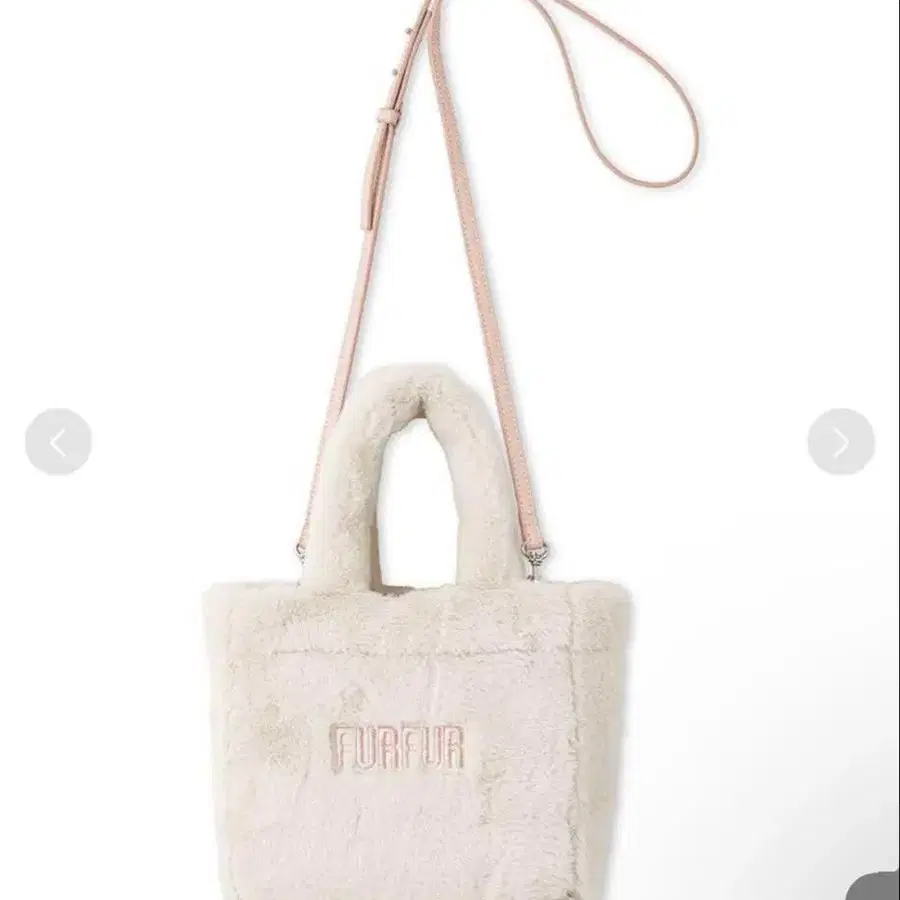900x900 pixels.
Task: Go to the previous product image
Action: tap(59, 442)
